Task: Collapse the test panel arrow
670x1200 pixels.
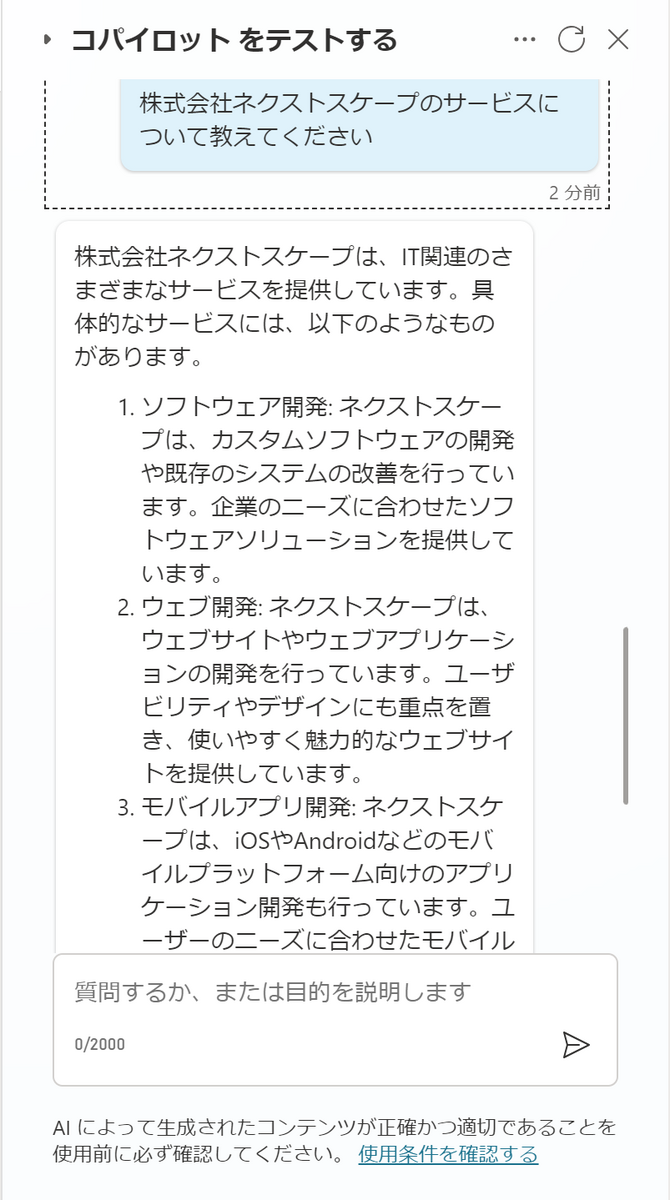Action: tap(46, 40)
